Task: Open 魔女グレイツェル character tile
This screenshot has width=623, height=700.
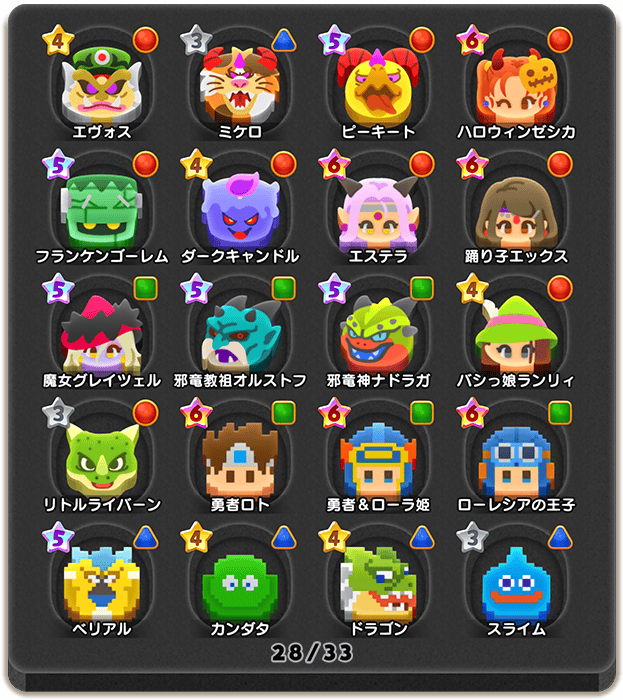Action: click(x=102, y=333)
